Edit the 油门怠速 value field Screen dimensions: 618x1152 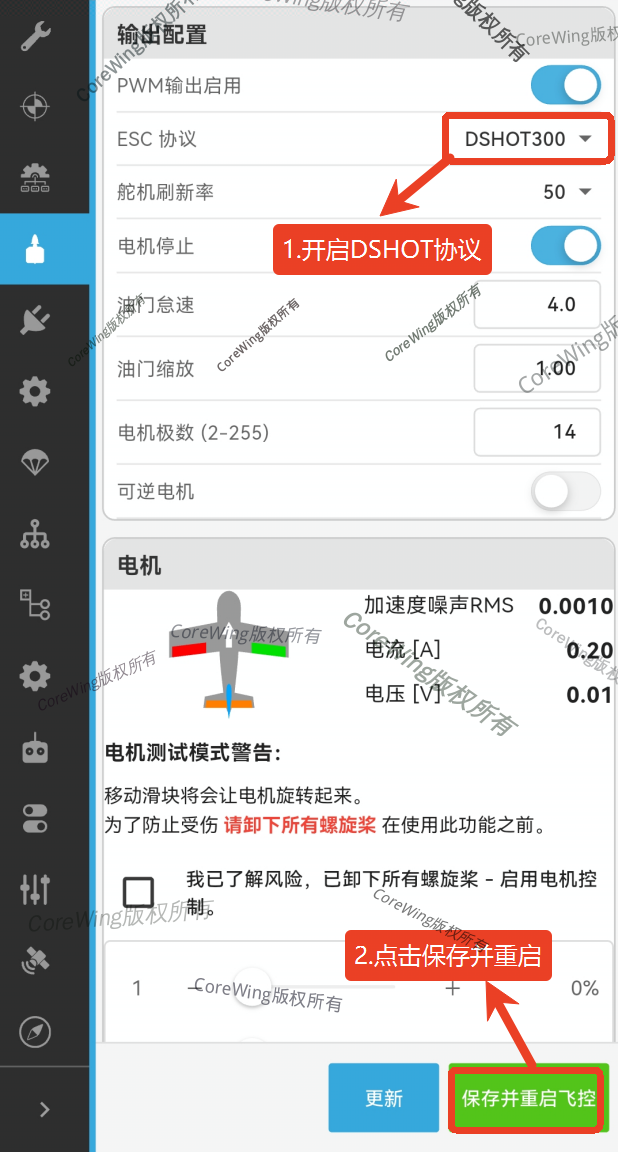tap(537, 305)
